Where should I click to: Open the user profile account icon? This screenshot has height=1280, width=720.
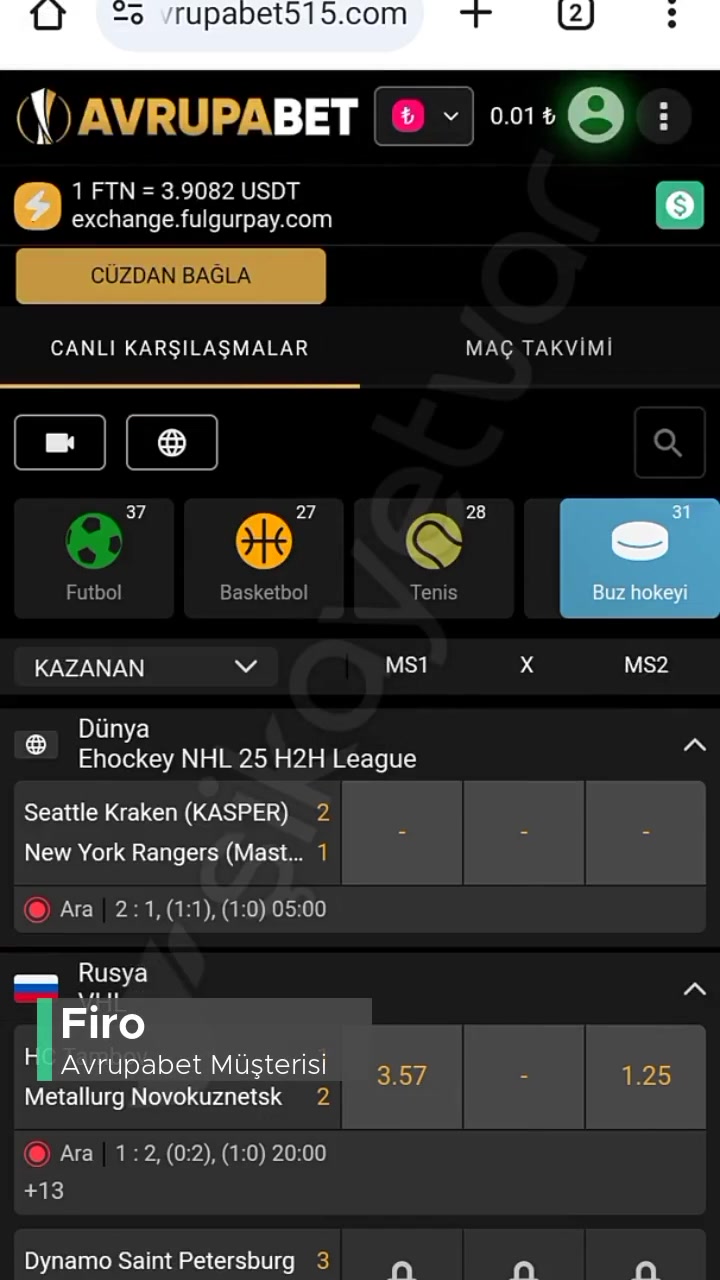tap(596, 115)
